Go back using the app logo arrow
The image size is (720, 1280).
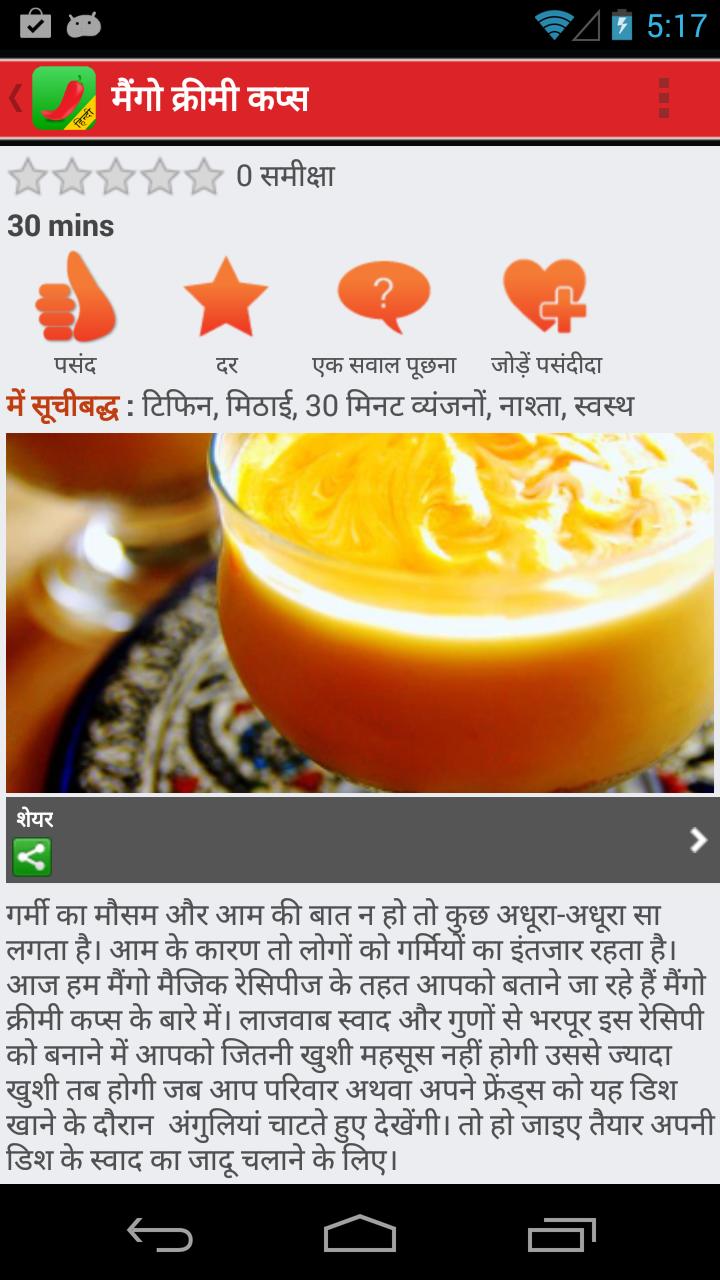coord(50,98)
